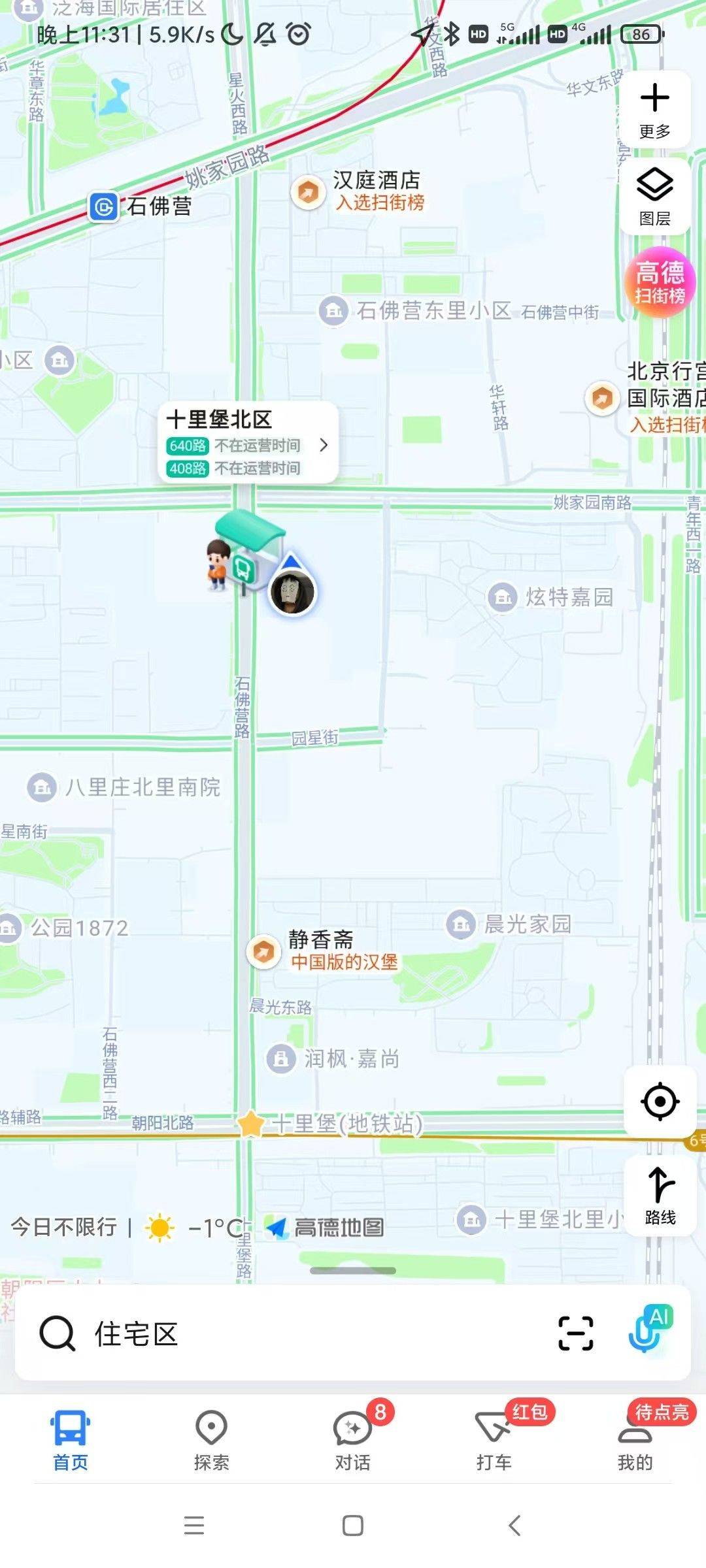This screenshot has height=1568, width=706.
Task: Switch to the 打车 tab
Action: click(494, 1440)
